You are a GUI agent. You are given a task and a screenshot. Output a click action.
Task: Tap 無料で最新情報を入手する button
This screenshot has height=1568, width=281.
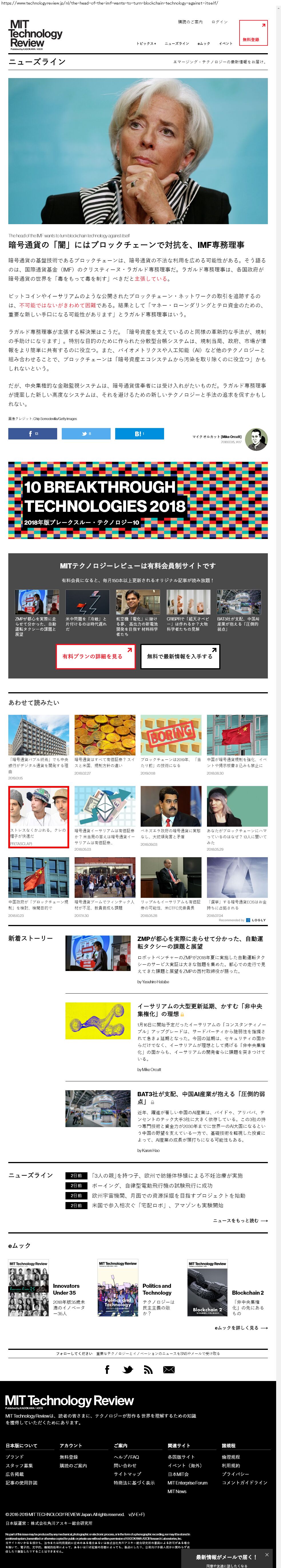(x=180, y=656)
